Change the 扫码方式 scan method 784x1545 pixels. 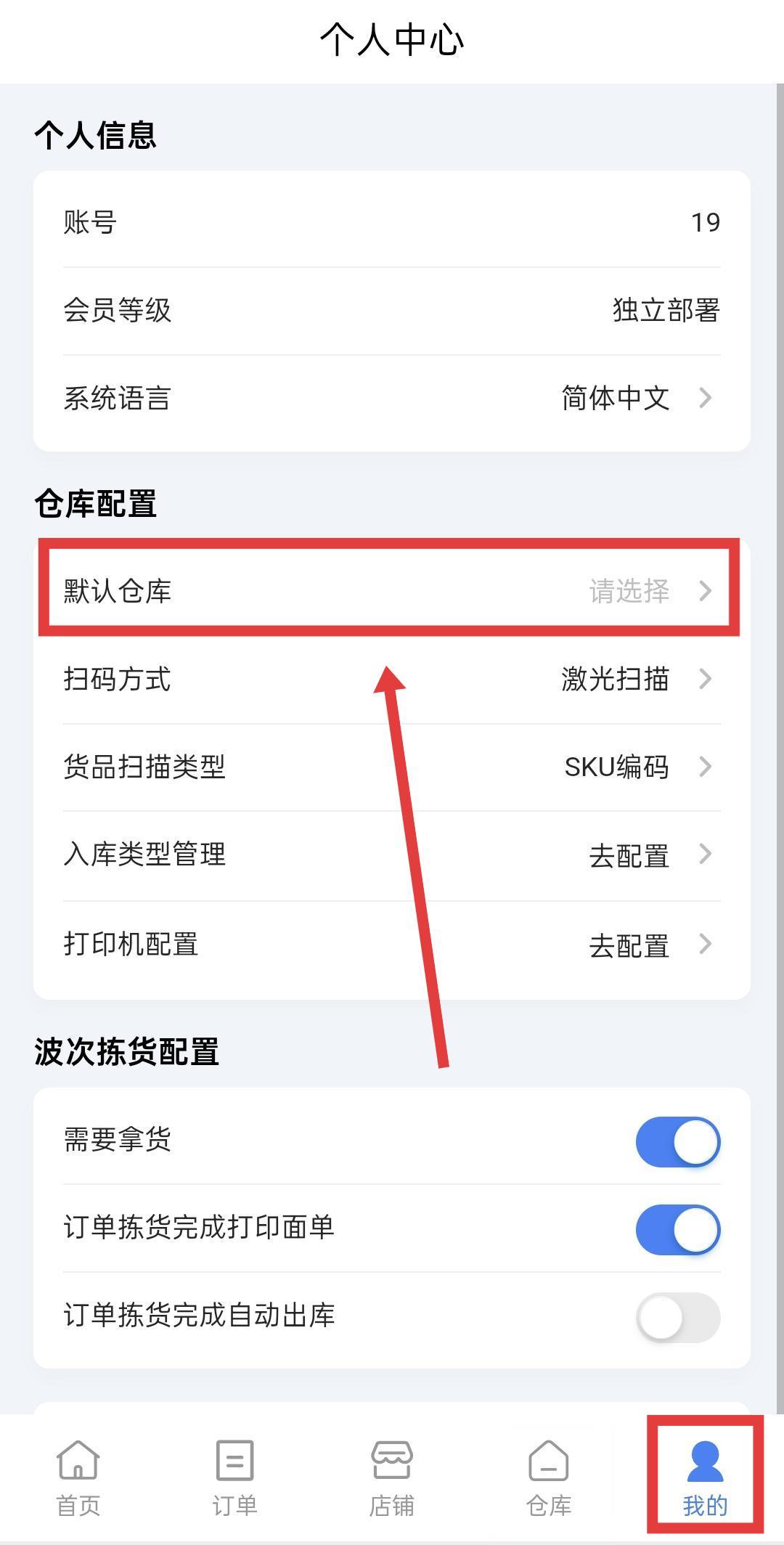(x=392, y=680)
